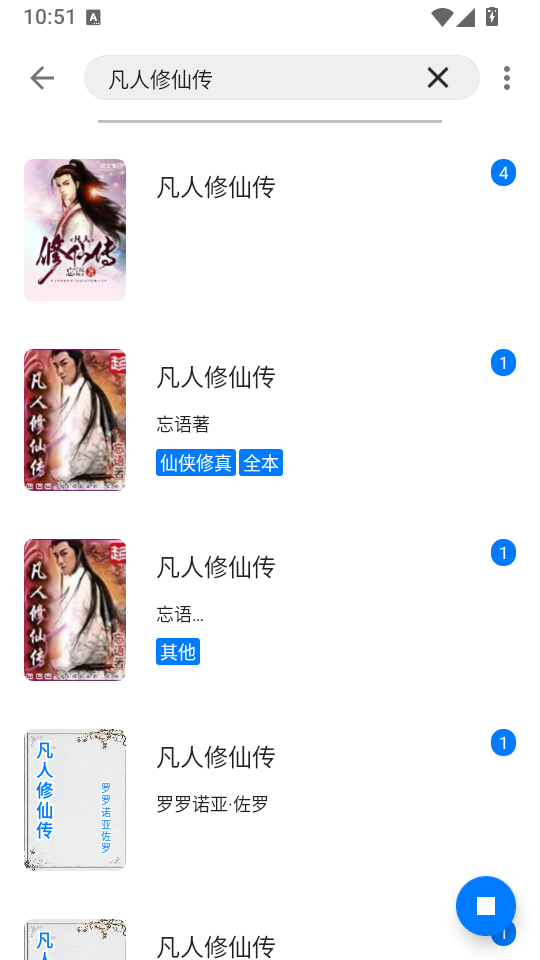
Task: Open the first 凡人修仙传 result with 4 sources
Action: click(270, 230)
